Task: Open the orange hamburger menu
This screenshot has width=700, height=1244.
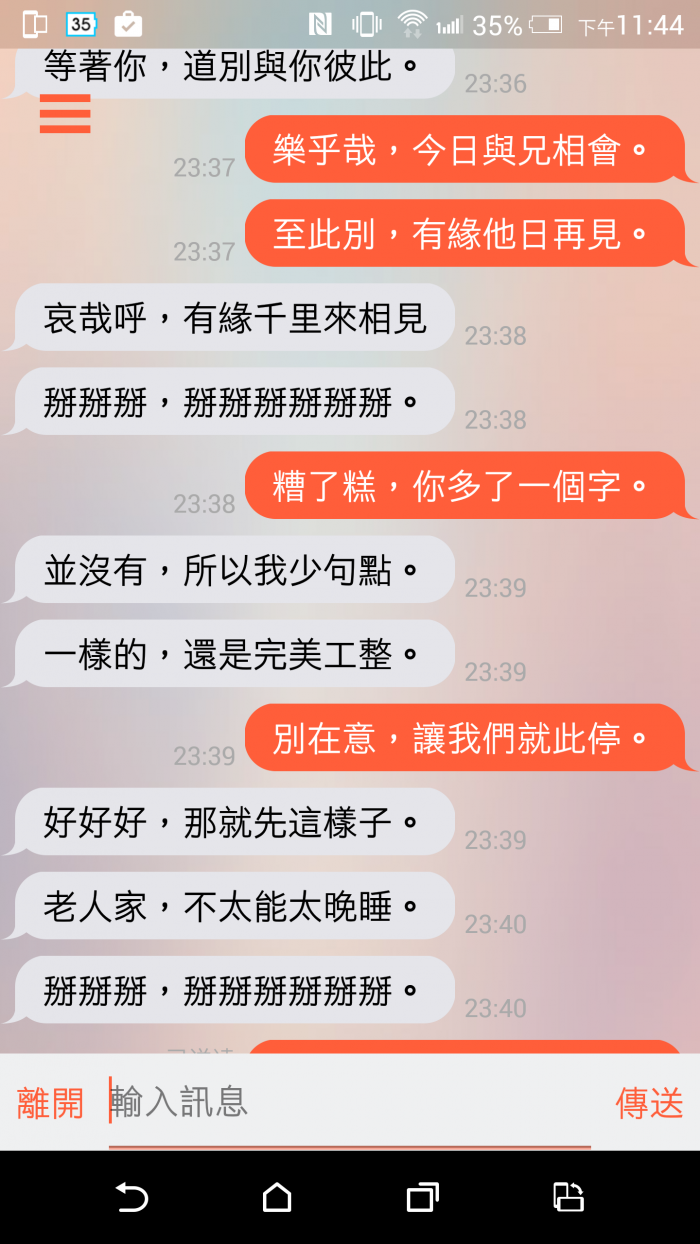Action: click(65, 114)
